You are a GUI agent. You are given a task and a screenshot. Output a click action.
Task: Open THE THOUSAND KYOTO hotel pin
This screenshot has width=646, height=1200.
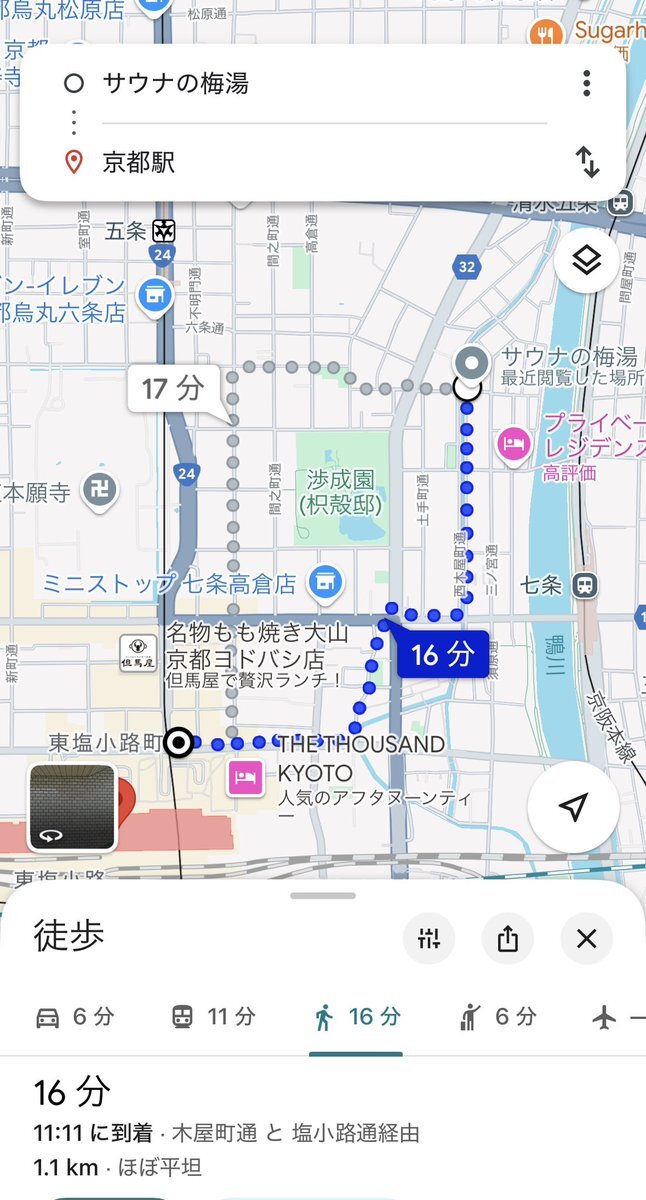[x=245, y=774]
